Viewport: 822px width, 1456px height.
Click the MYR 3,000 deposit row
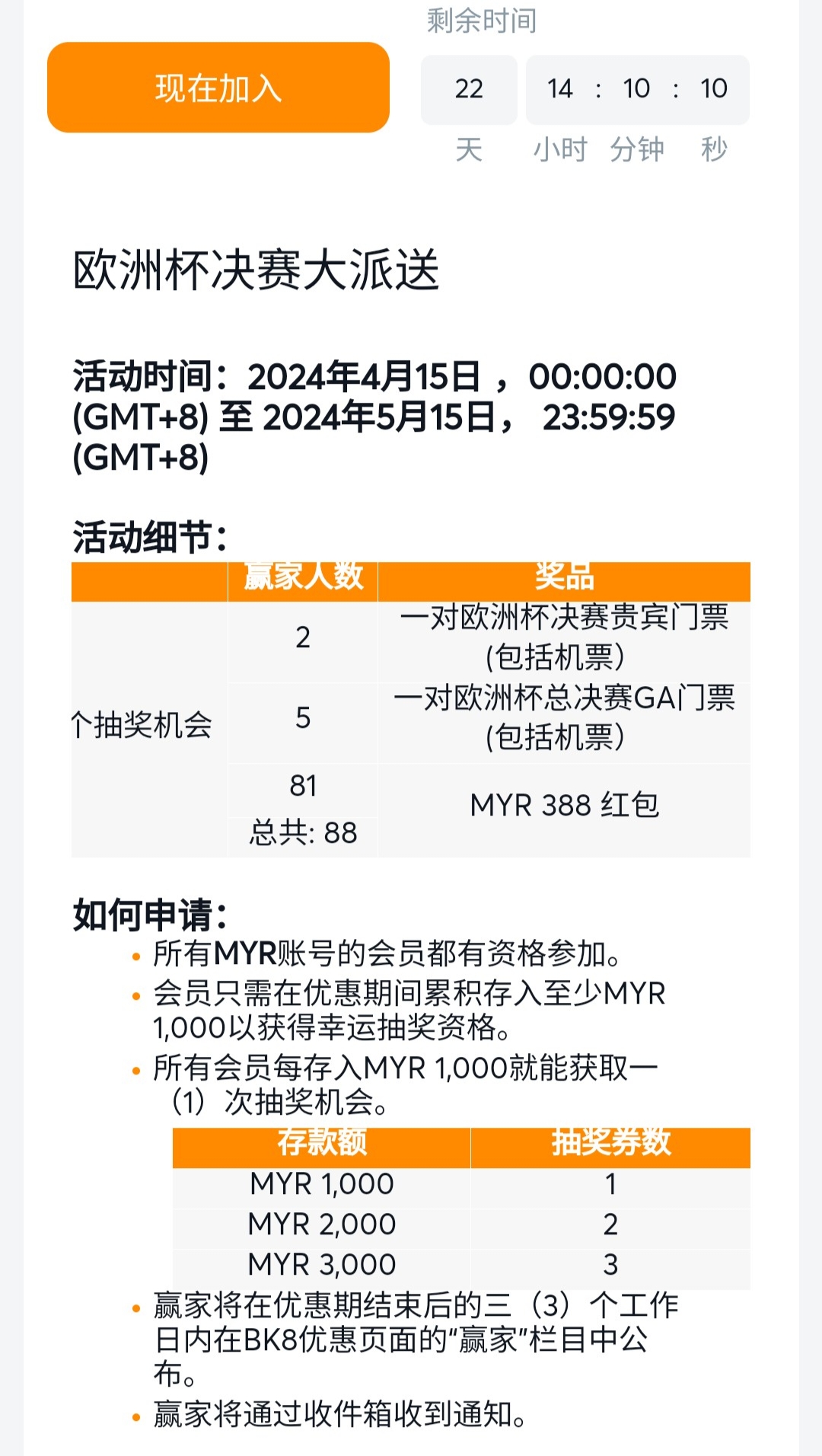click(320, 1263)
